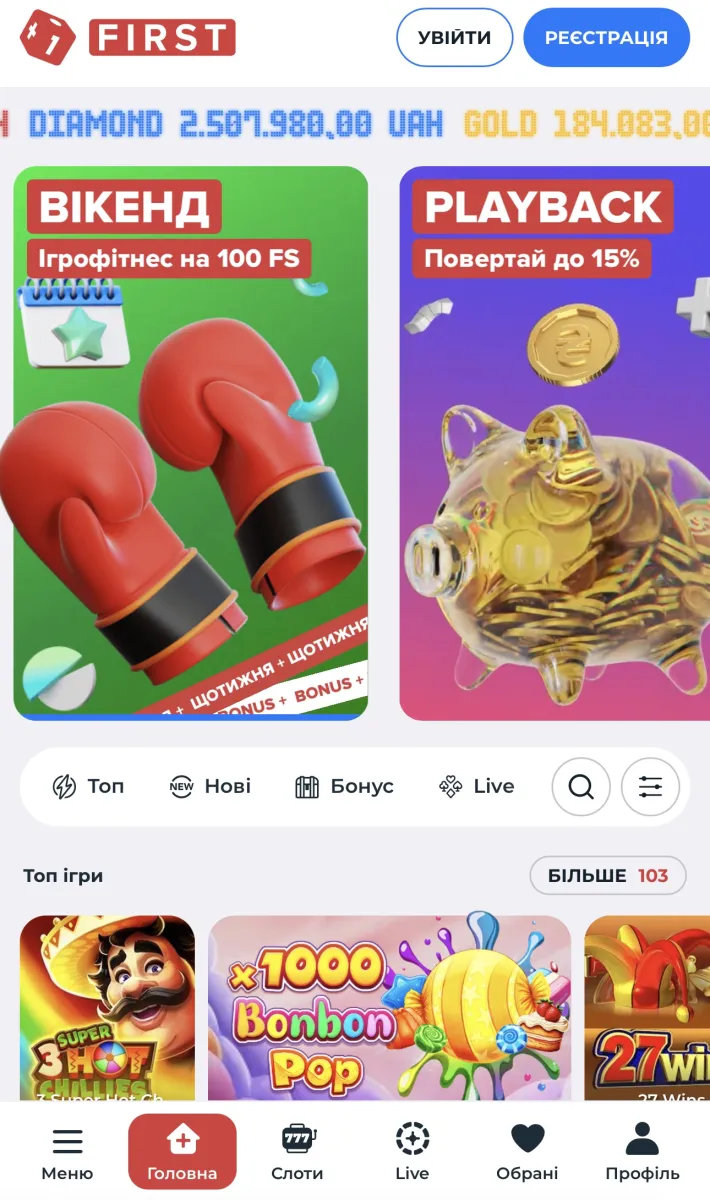
Task: Open the Вікенд 100 FS promo banner
Action: pyautogui.click(x=190, y=442)
